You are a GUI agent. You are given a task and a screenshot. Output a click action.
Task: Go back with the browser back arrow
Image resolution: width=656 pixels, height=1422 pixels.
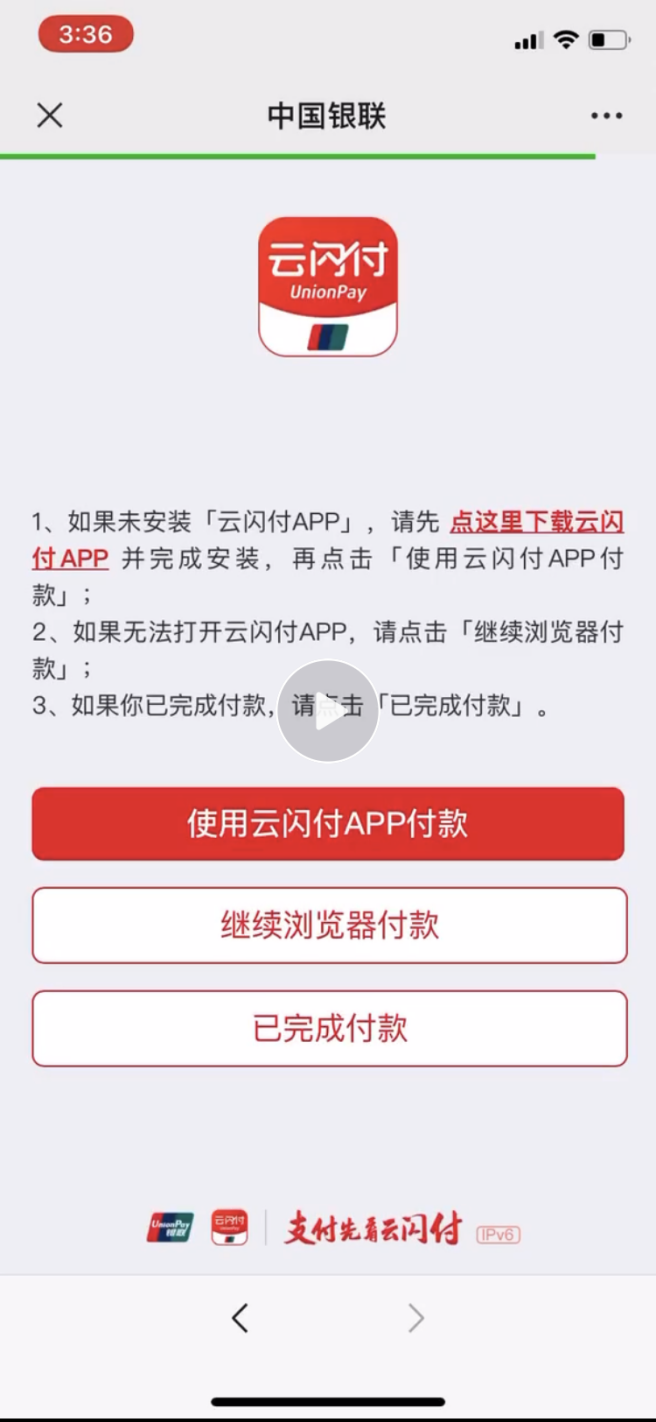240,1318
